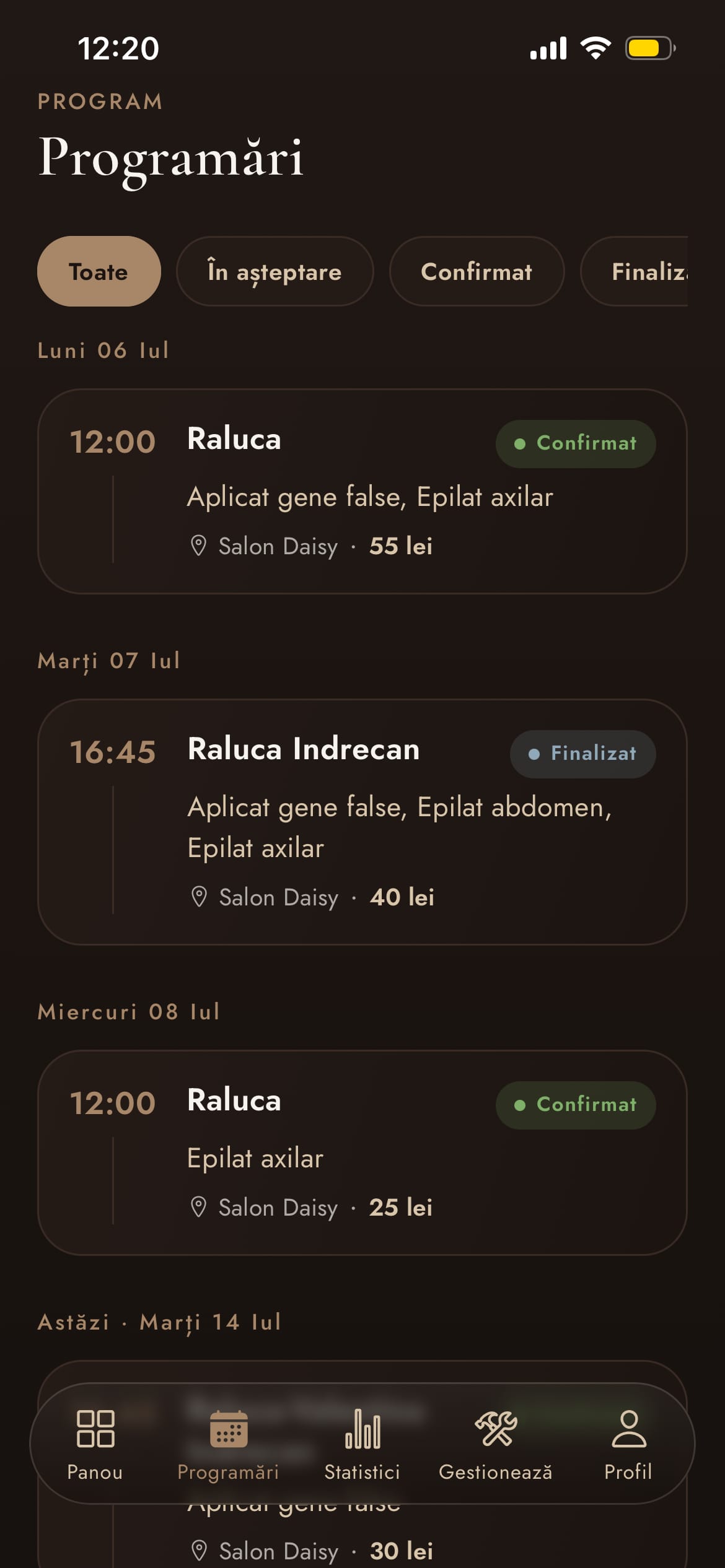Viewport: 725px width, 1568px height.
Task: Open Raluca Indrecan's 16:45 appointment
Action: click(362, 822)
